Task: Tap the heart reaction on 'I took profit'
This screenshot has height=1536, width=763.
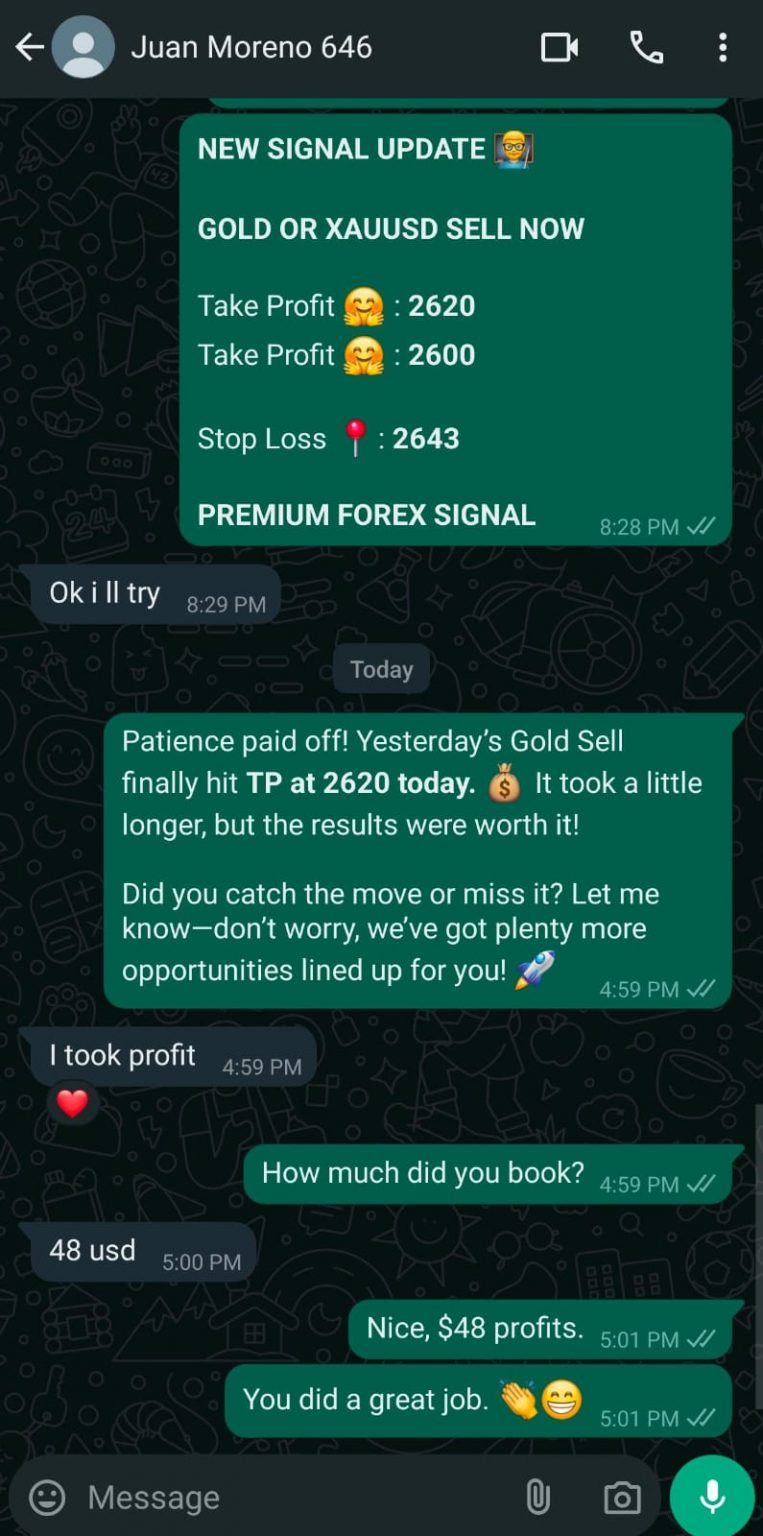Action: coord(70,1105)
